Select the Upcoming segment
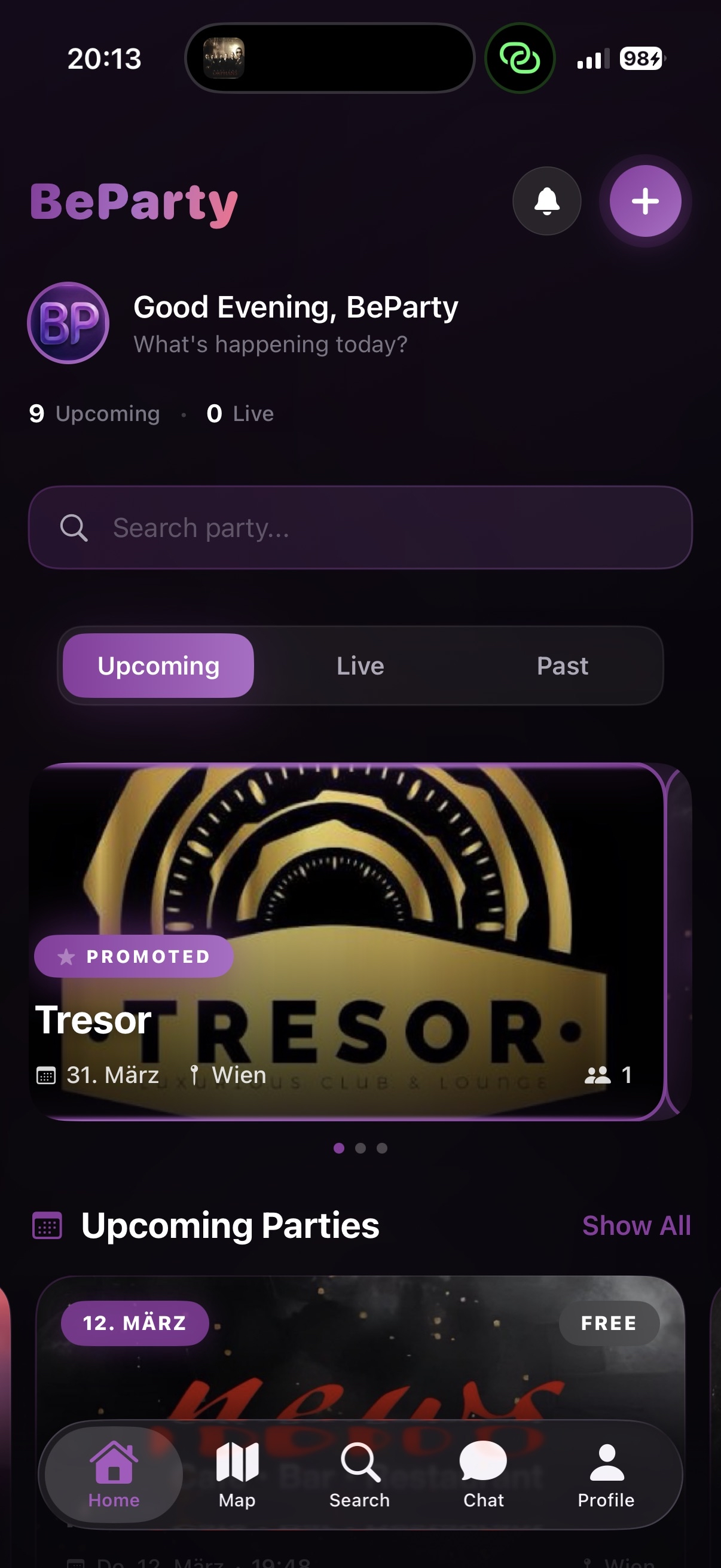The image size is (721, 1568). click(x=158, y=666)
